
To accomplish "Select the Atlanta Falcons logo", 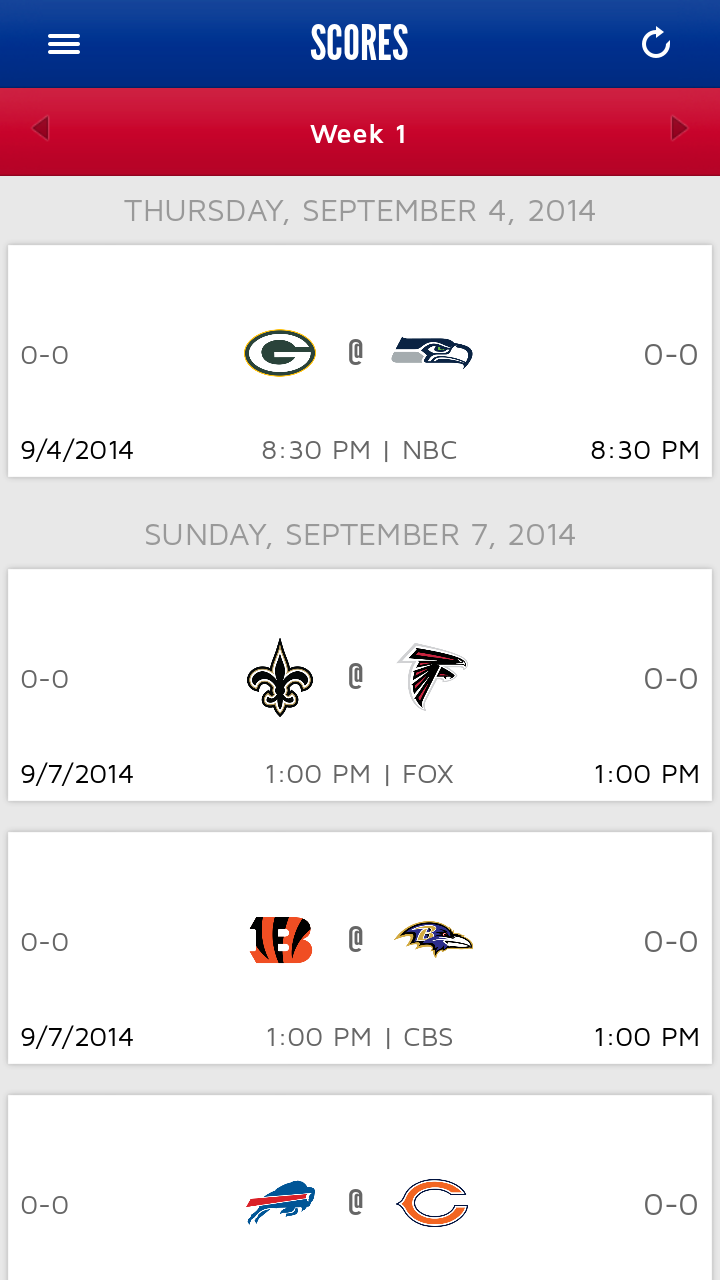I will tap(431, 676).
